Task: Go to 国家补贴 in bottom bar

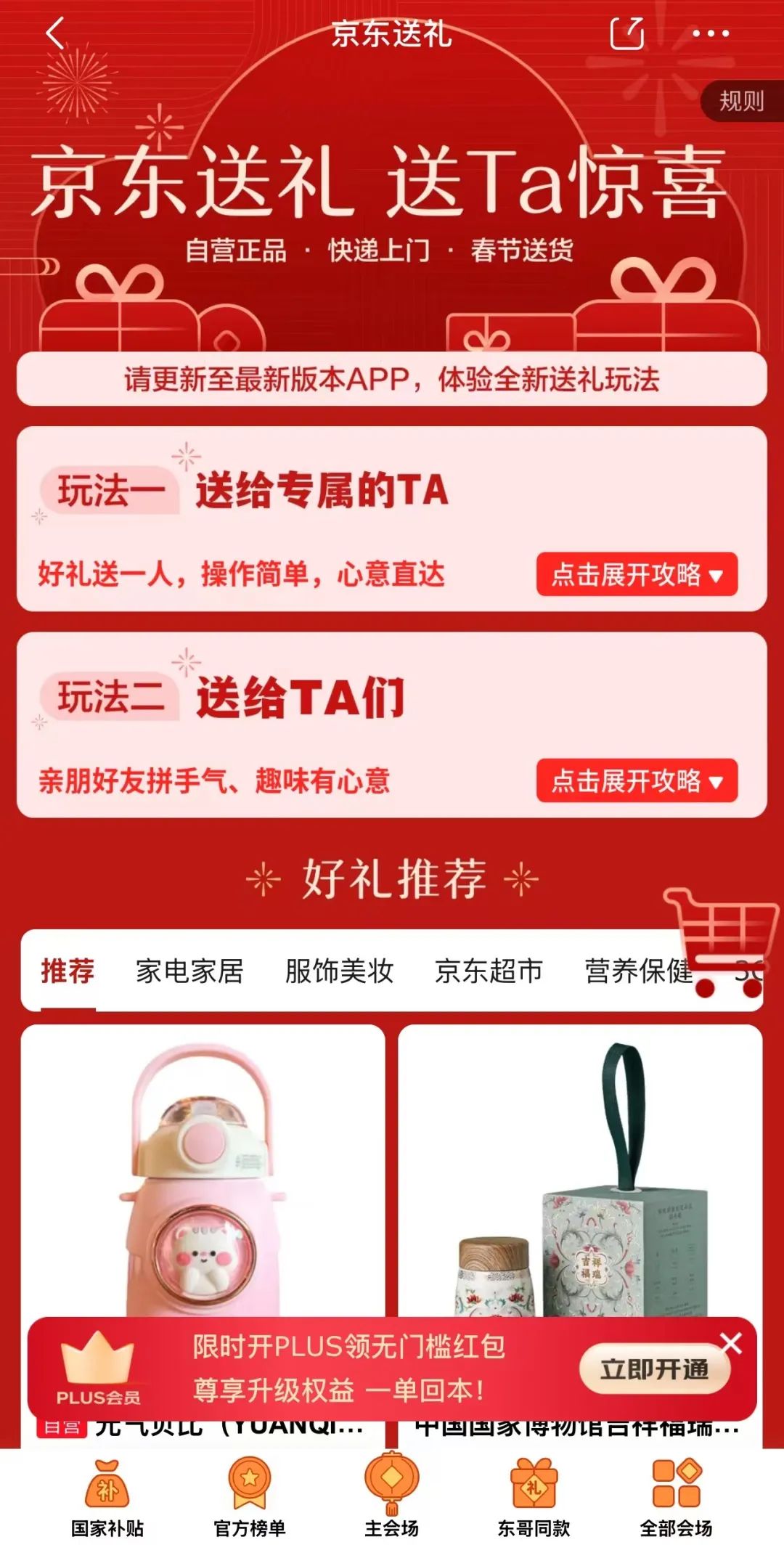Action: click(x=107, y=1501)
